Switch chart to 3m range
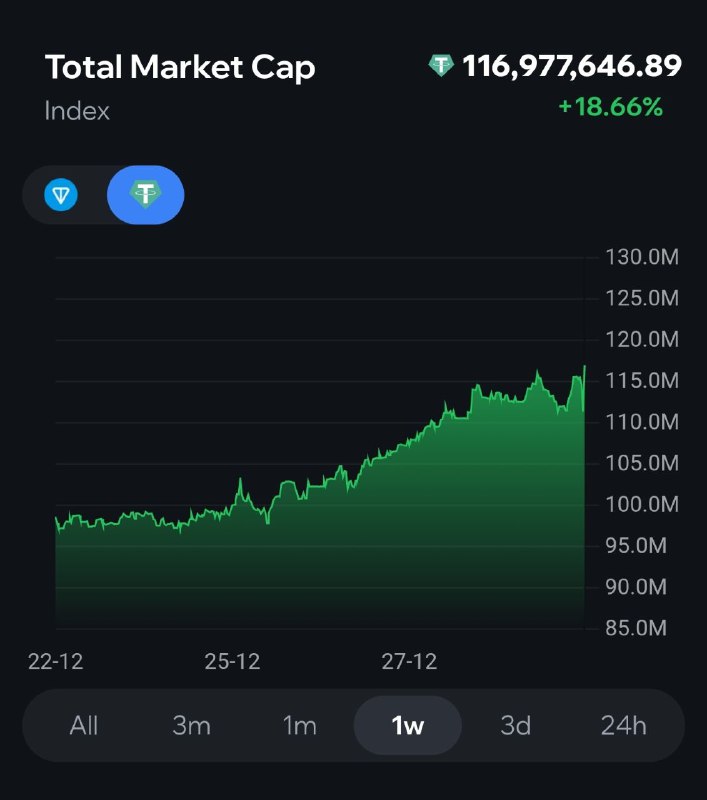The image size is (707, 800). pyautogui.click(x=191, y=725)
